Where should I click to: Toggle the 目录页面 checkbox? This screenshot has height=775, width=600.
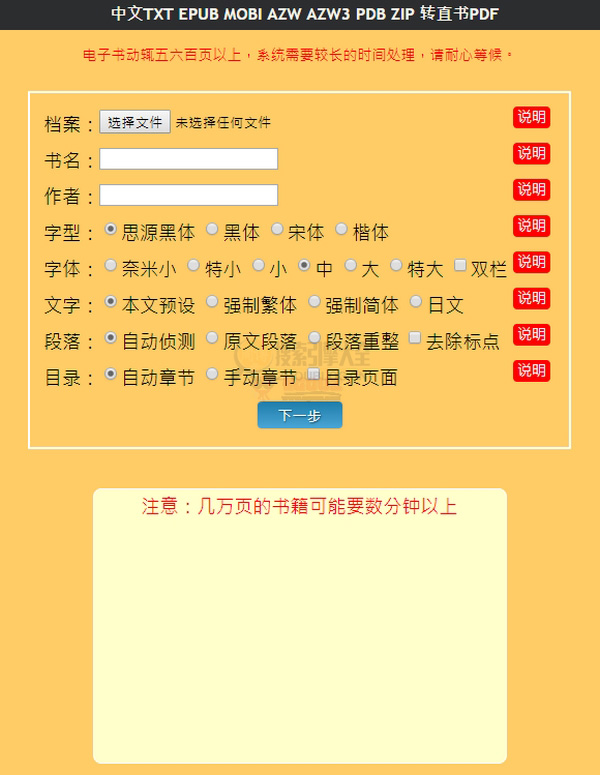(314, 374)
